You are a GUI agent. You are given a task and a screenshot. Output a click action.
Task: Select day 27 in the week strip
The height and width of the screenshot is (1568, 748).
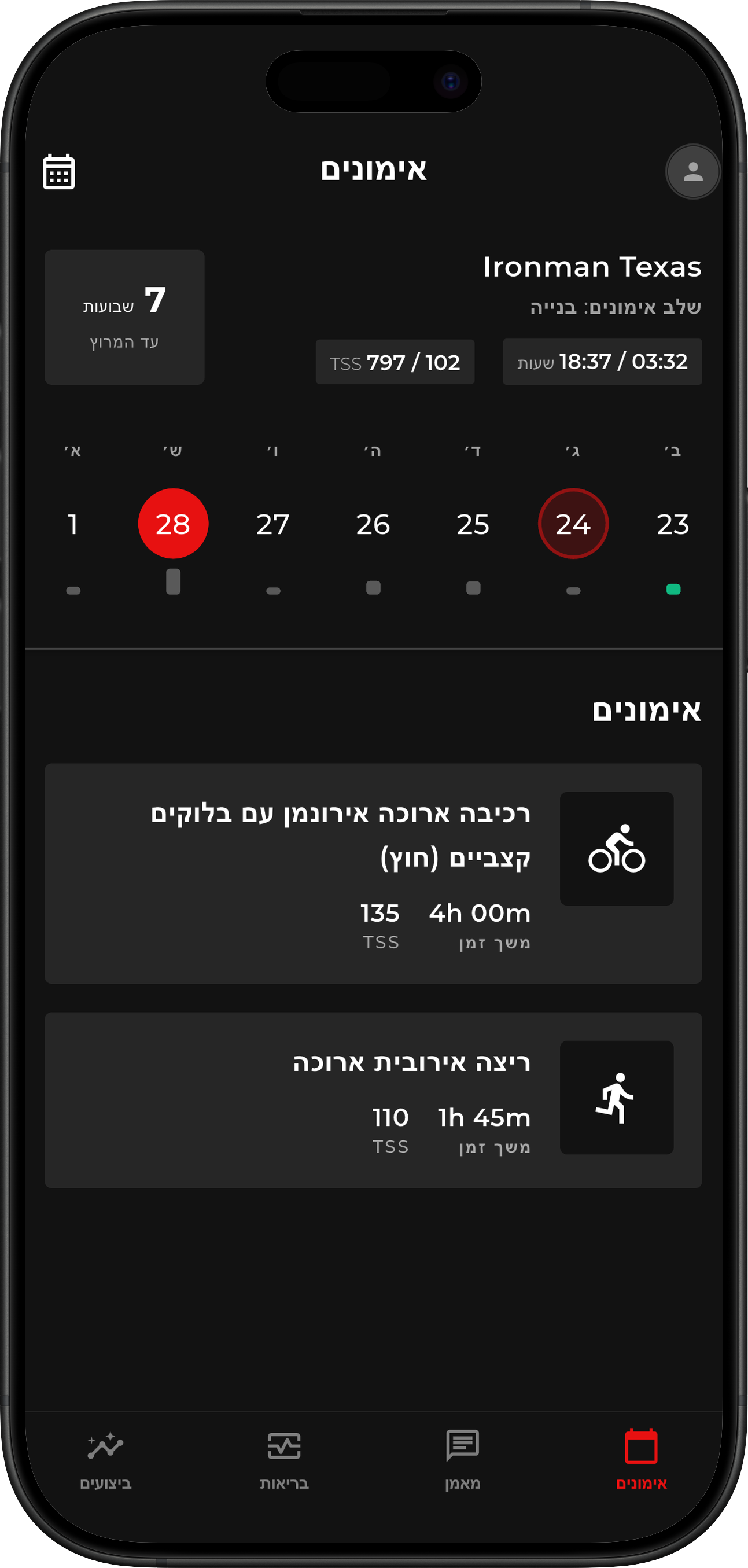point(272,524)
